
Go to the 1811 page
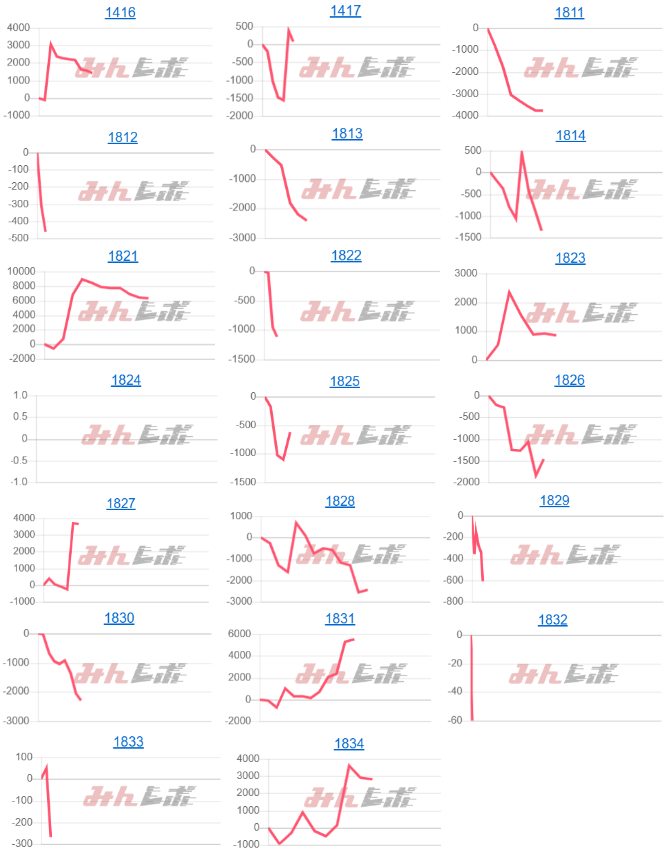tap(568, 13)
